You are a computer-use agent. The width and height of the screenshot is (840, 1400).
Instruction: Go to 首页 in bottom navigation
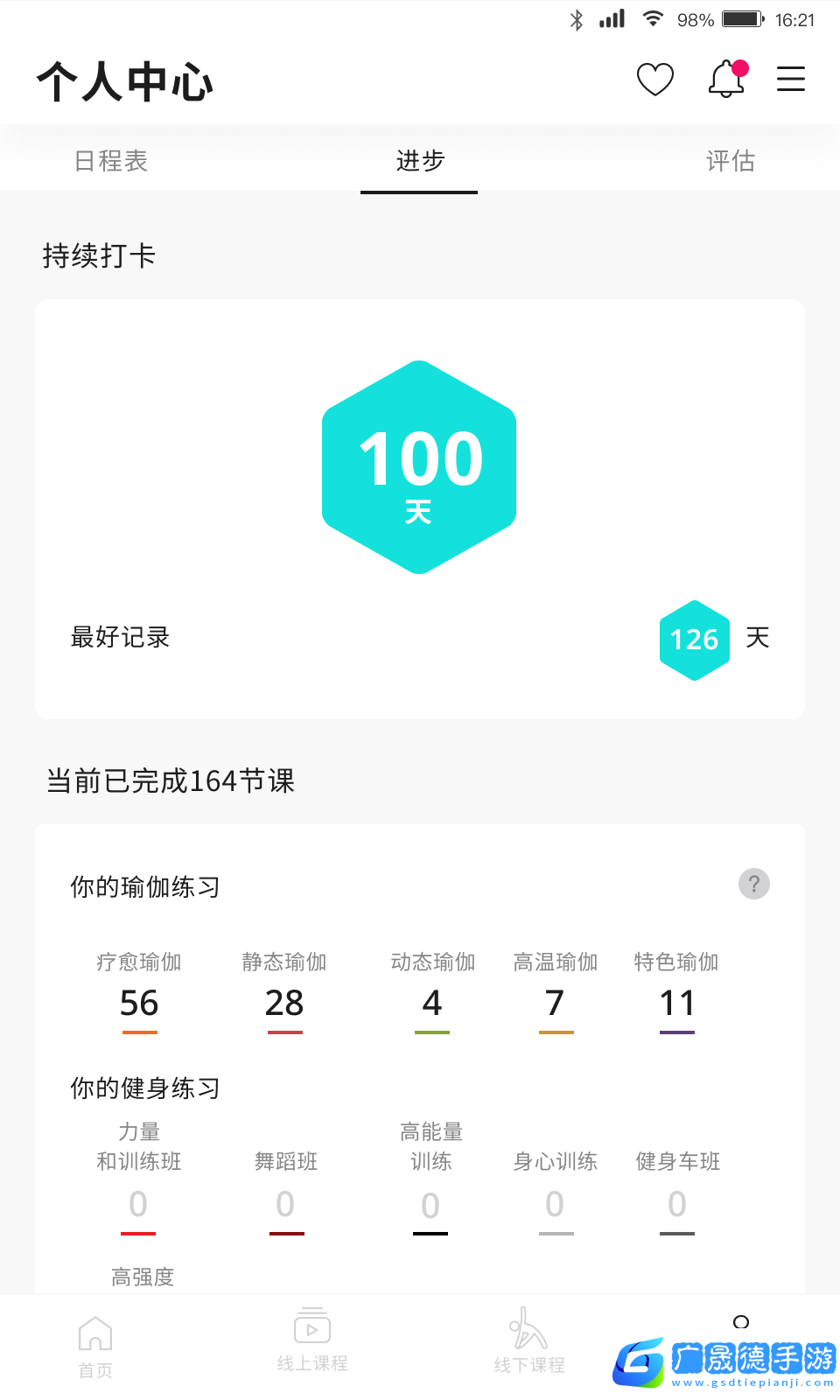[95, 1346]
